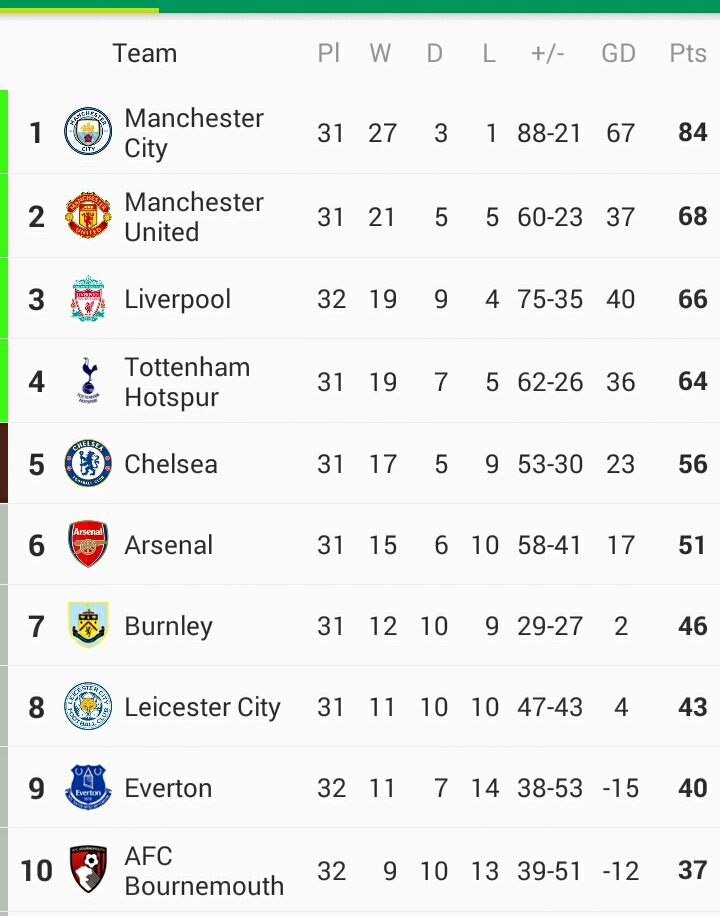Screen dimensions: 720x916
Task: Click Arsenal's points total of 51
Action: point(691,545)
